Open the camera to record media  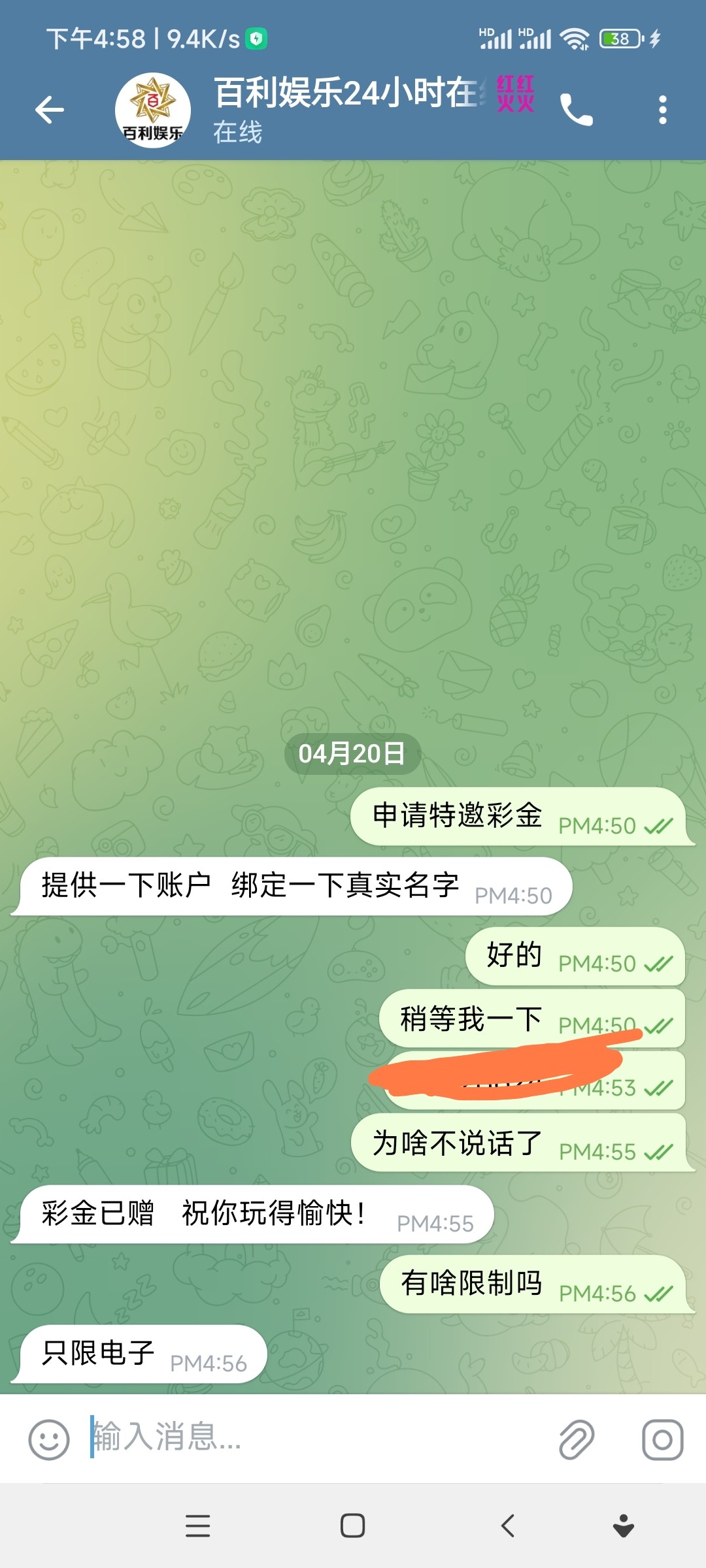point(662,1439)
